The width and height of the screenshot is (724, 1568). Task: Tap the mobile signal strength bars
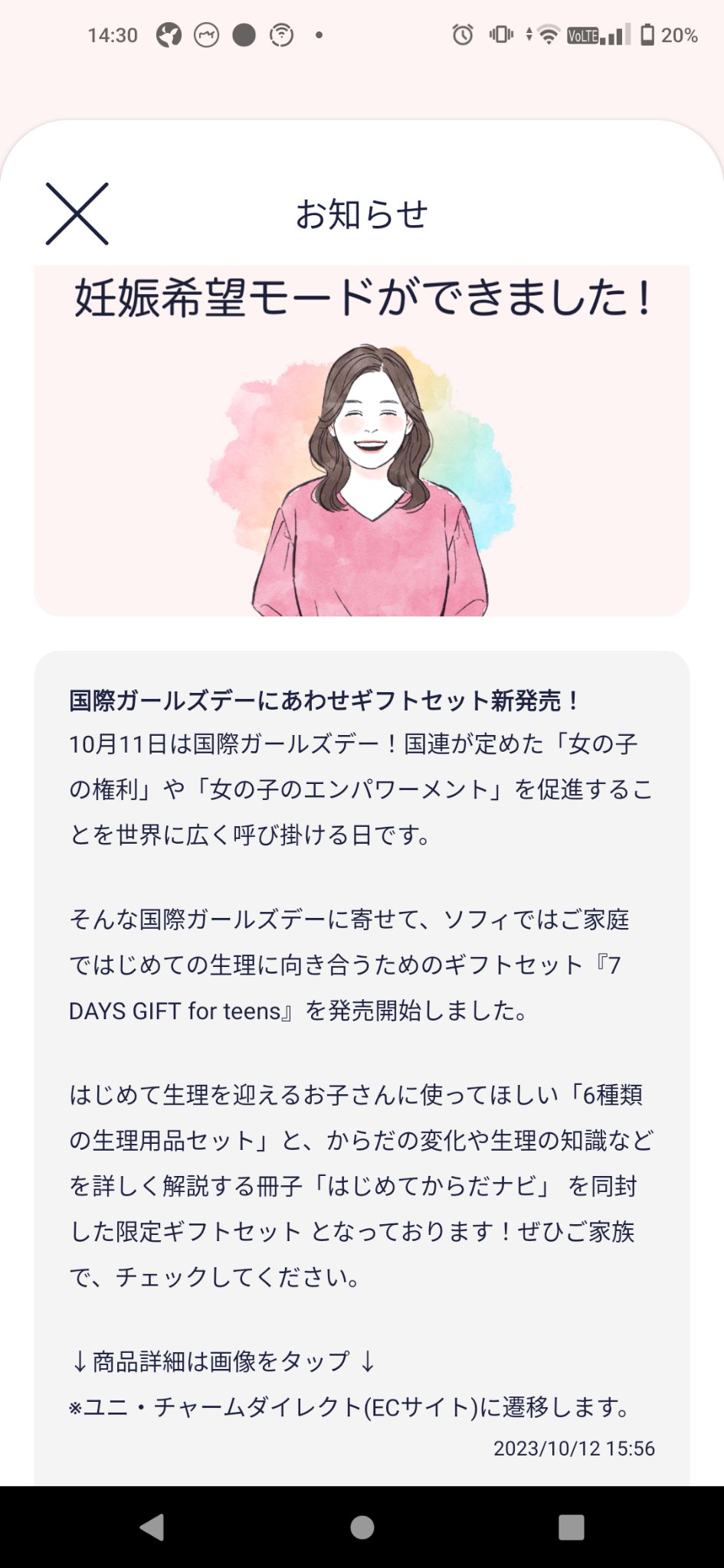(614, 35)
